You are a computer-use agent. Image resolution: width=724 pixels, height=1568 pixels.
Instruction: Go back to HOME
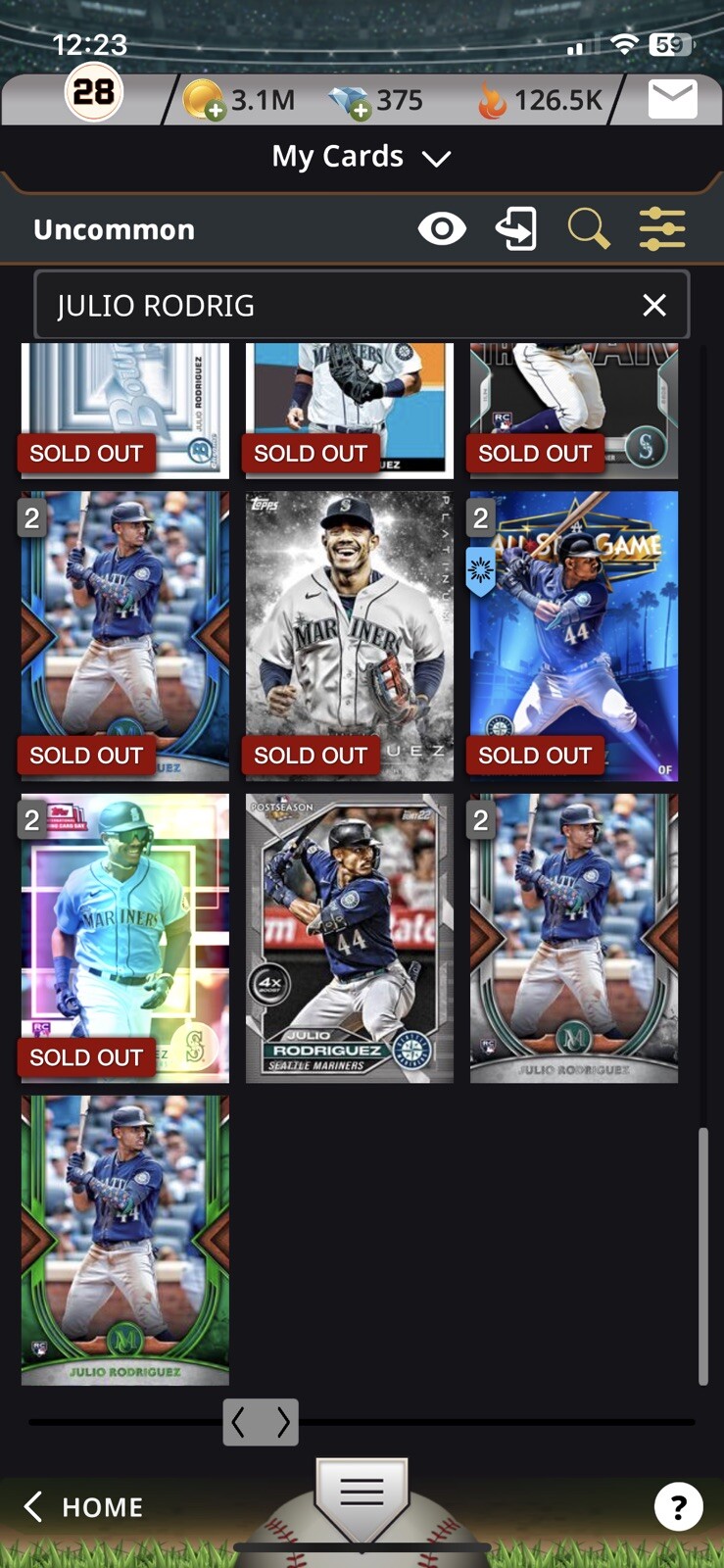(x=84, y=1506)
